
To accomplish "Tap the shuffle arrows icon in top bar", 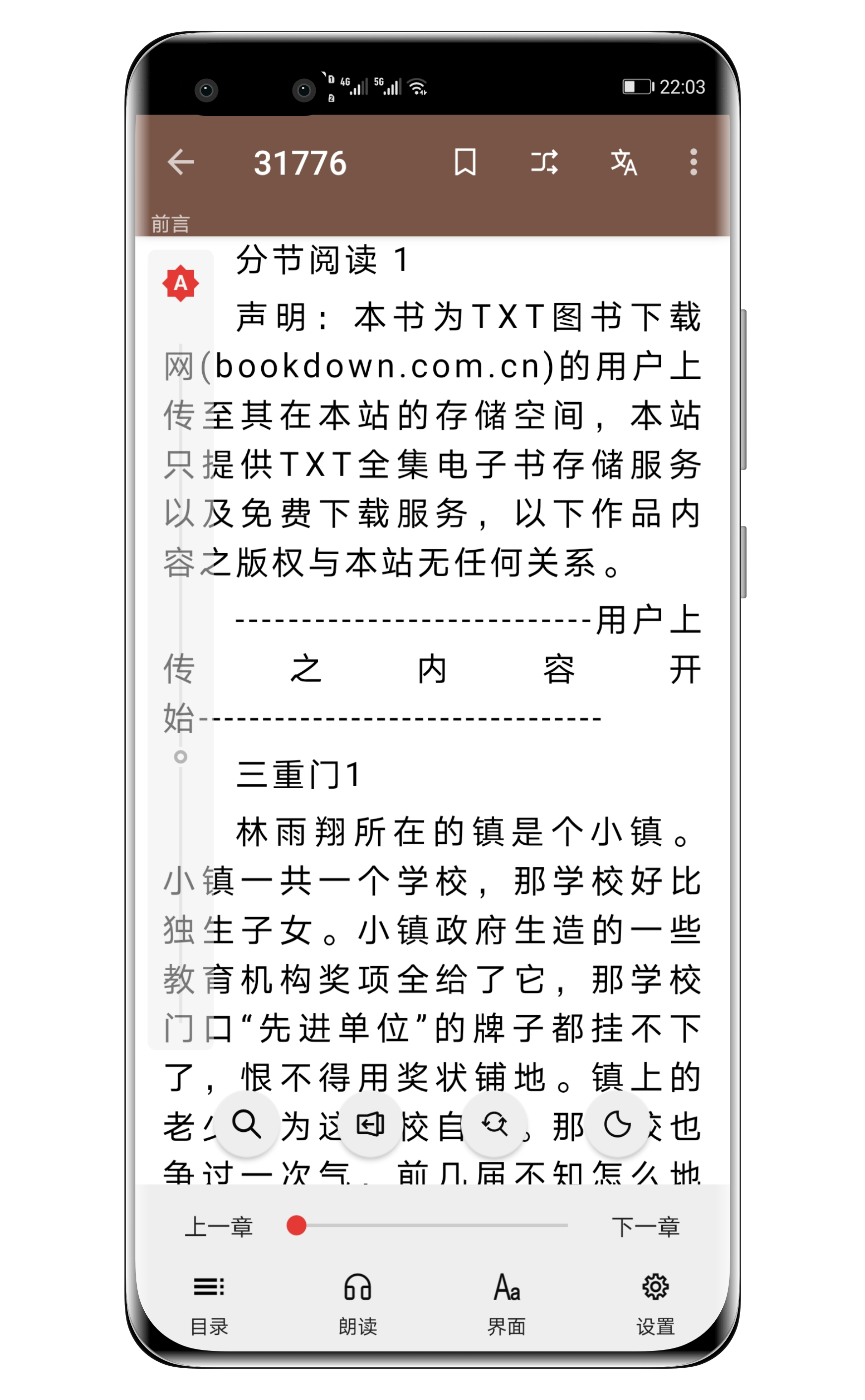I will point(543,162).
